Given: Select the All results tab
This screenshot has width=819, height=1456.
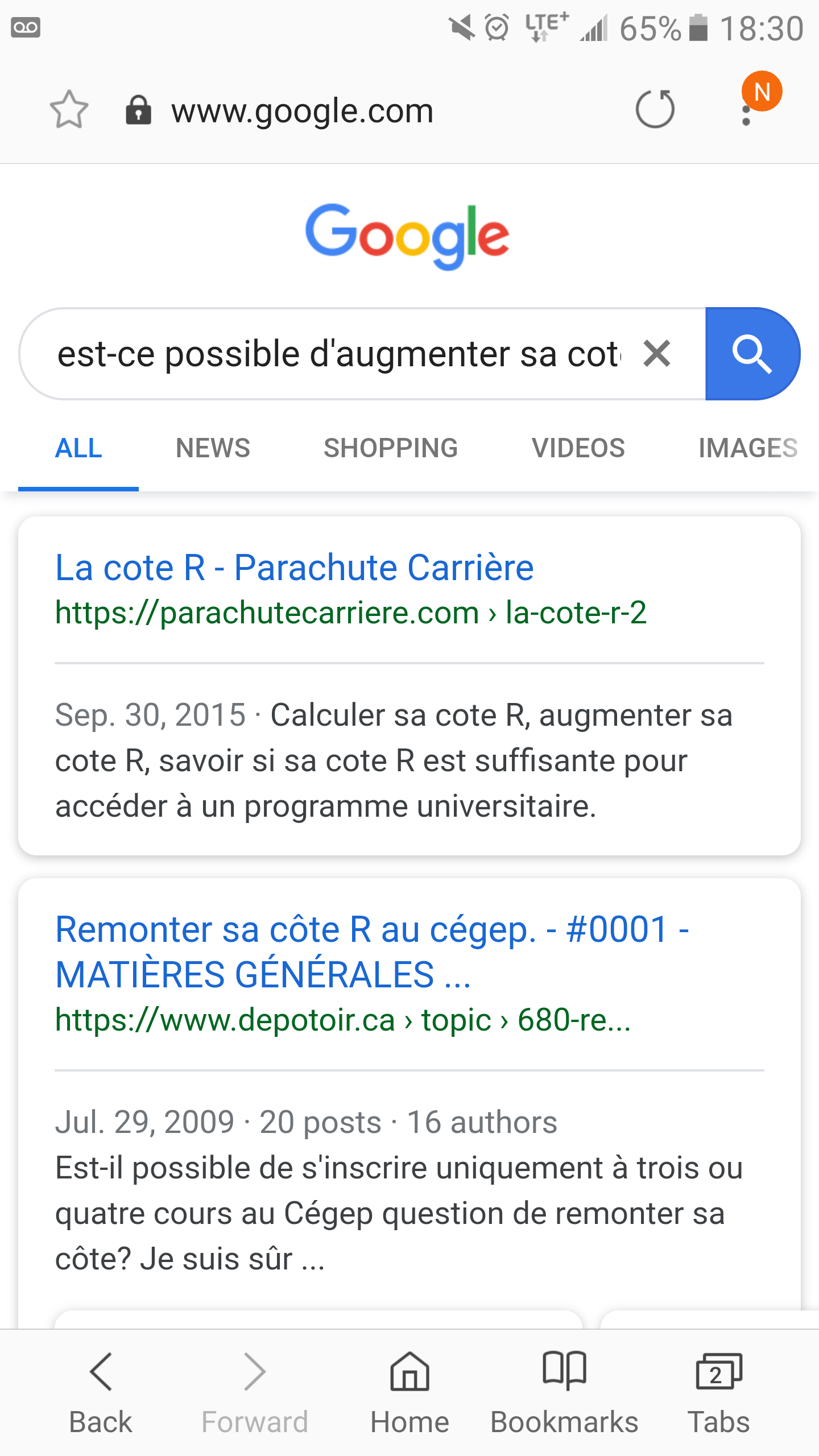Looking at the screenshot, I should (78, 448).
